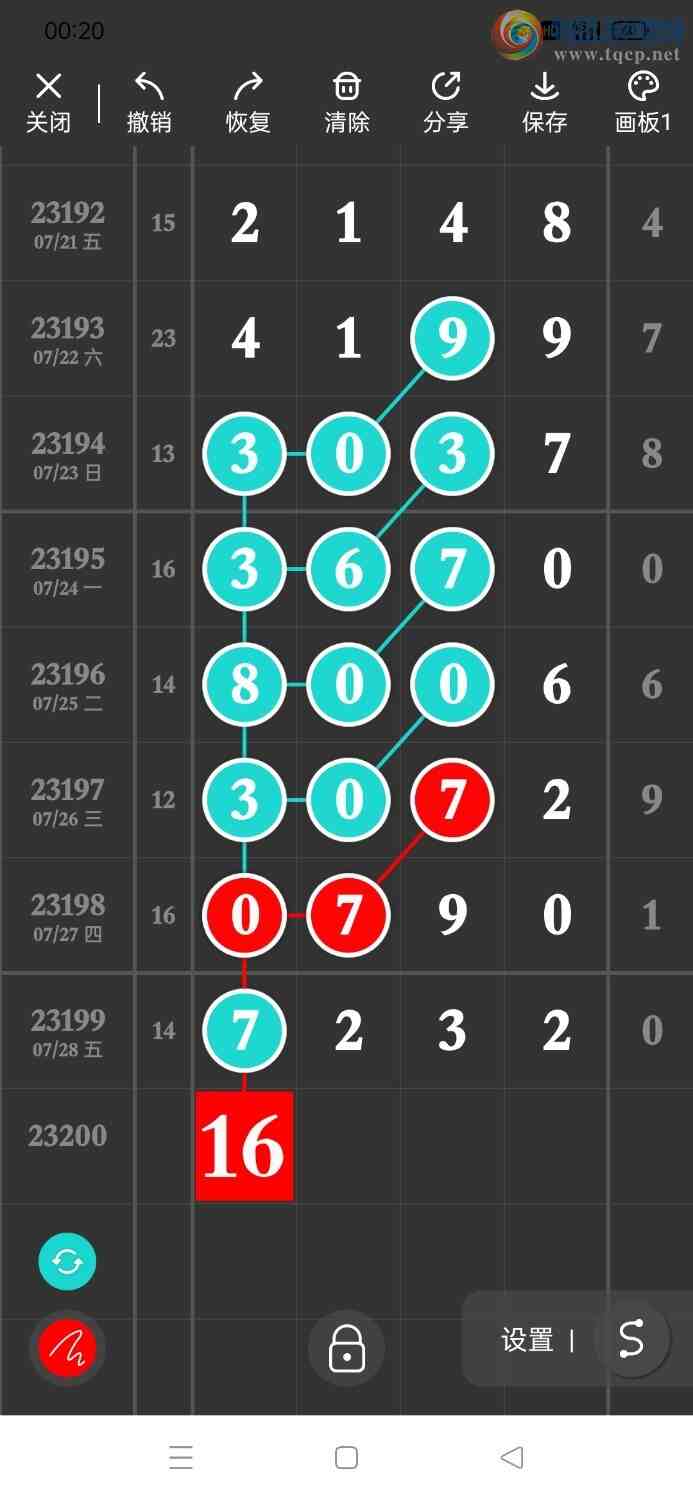Tap the S curve line-style button

[631, 1339]
